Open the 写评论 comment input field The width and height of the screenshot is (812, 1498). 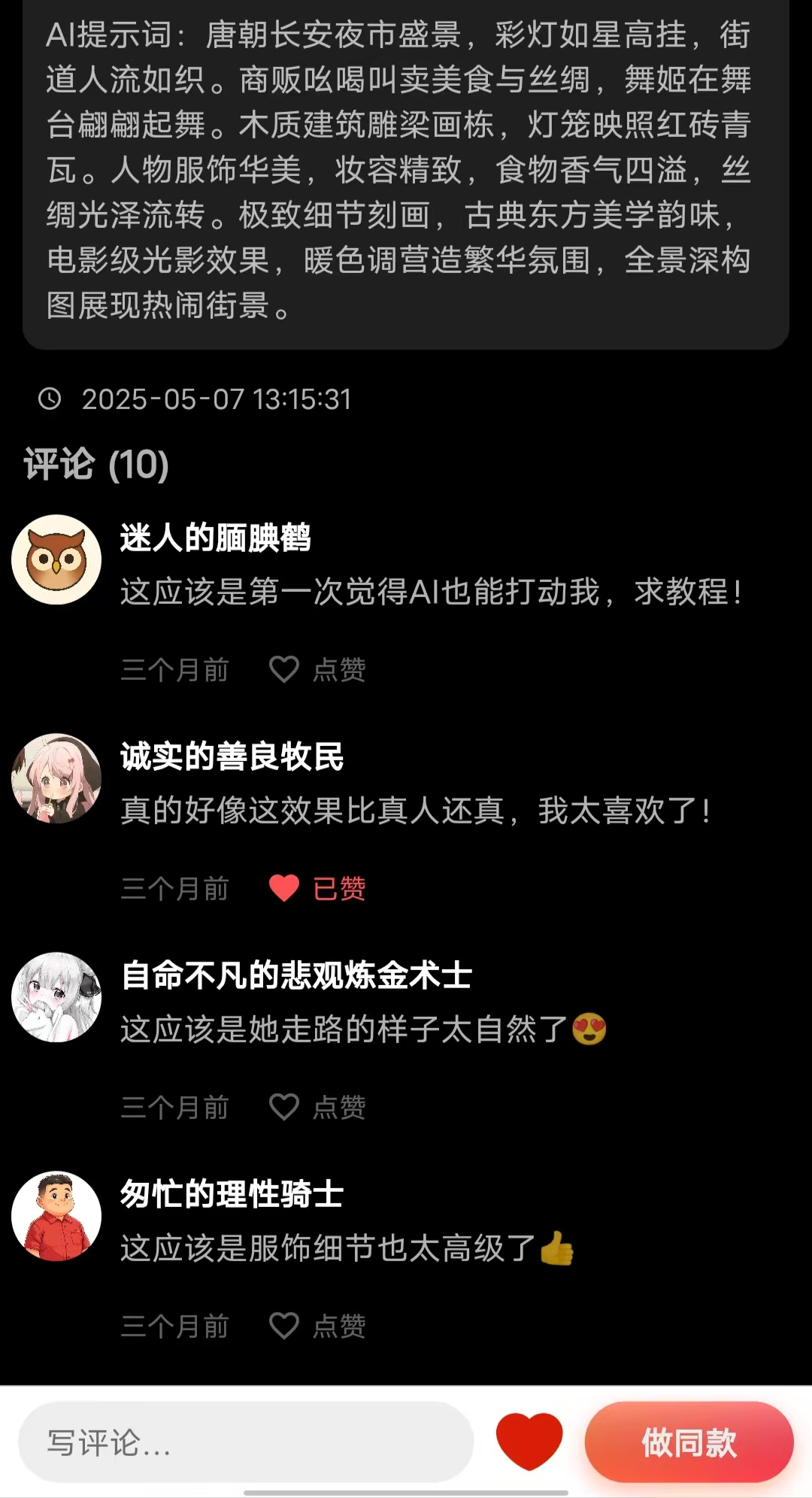point(246,1442)
